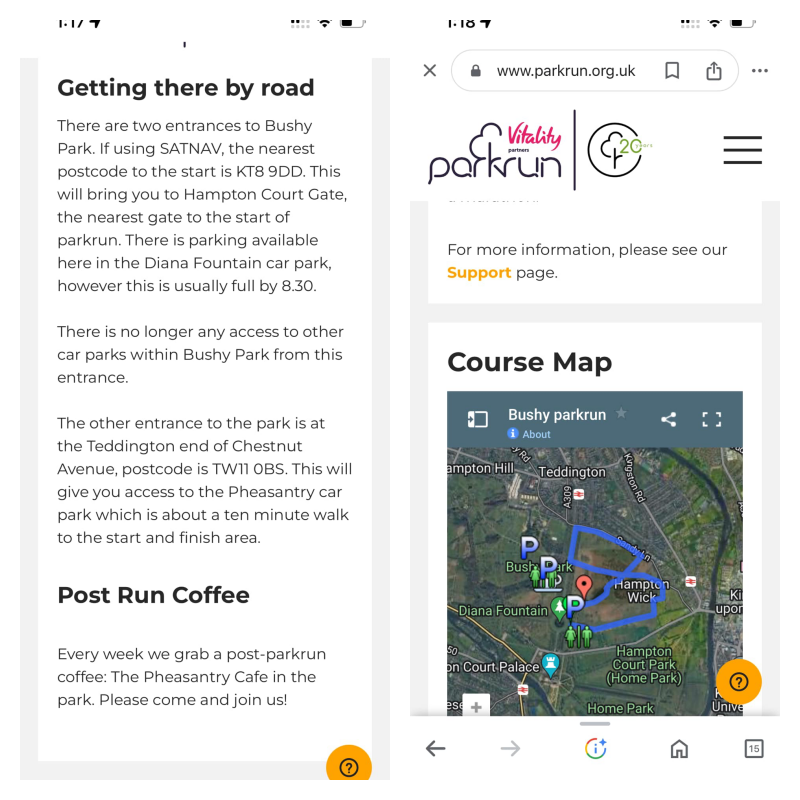Tap the red start pin on the map
The image size is (800, 800).
pos(585,586)
